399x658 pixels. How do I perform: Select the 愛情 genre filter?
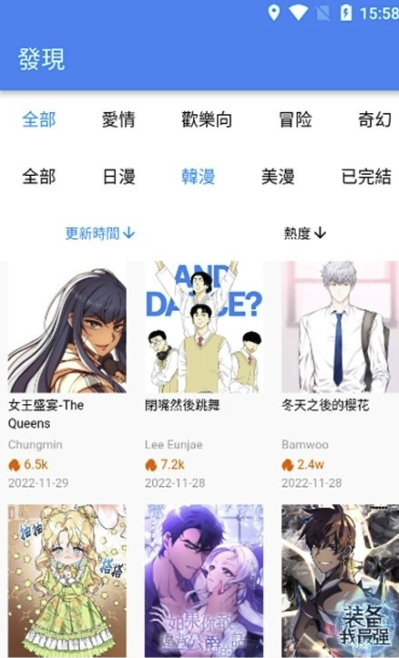tap(118, 120)
